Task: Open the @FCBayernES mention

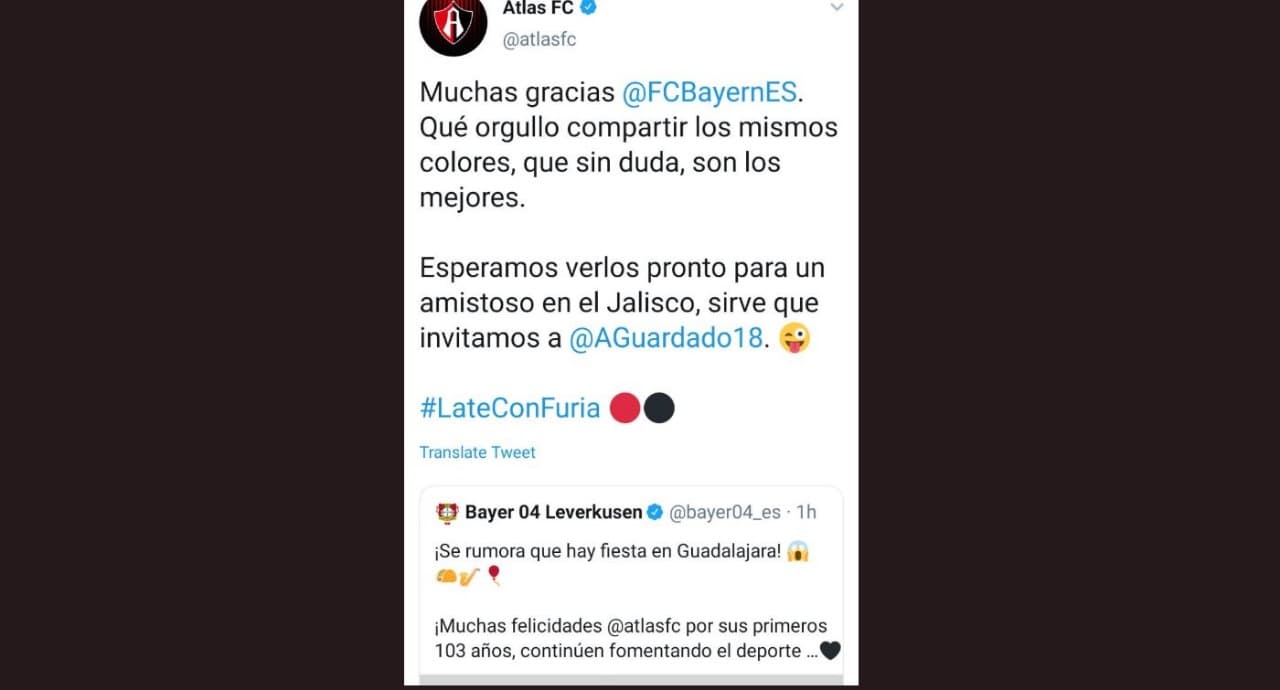Action: click(709, 93)
